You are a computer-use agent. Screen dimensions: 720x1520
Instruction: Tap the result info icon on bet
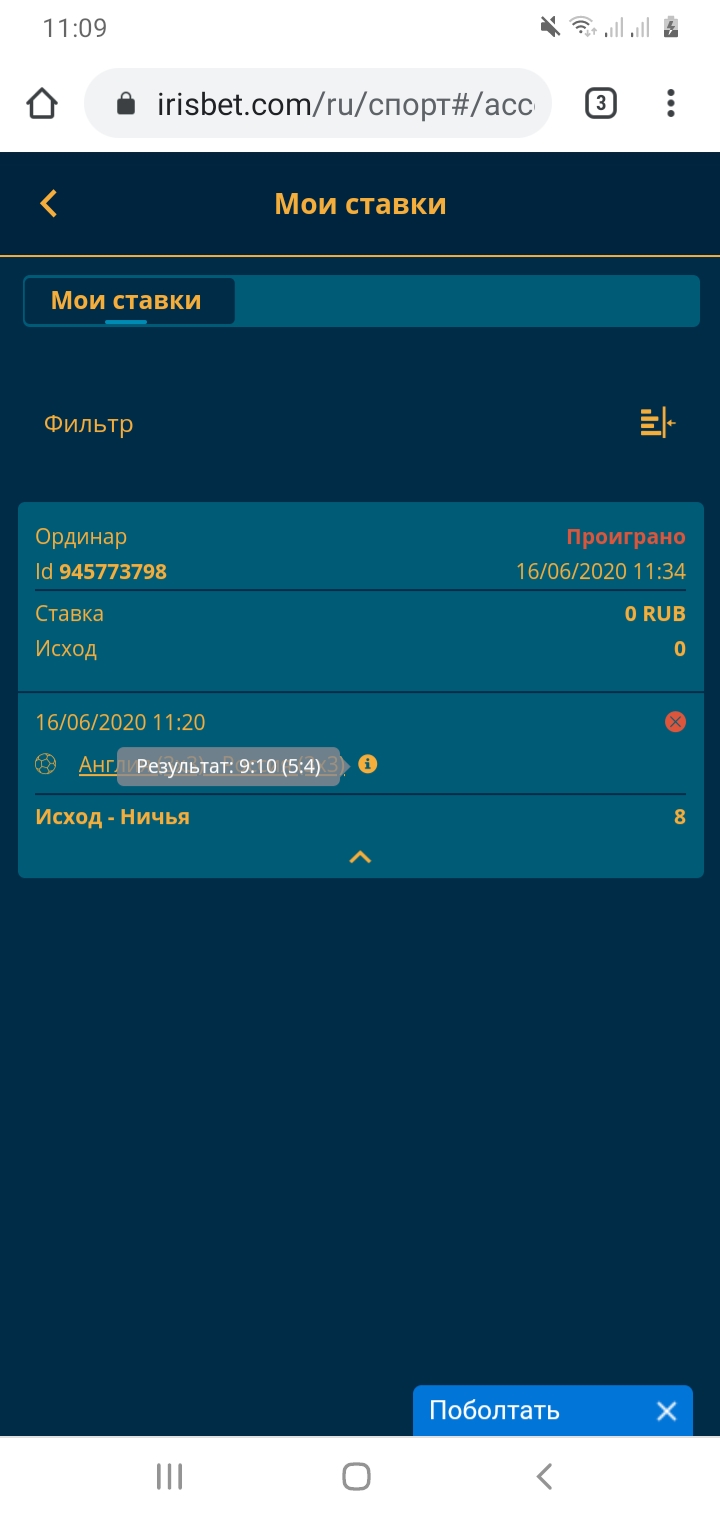pyautogui.click(x=368, y=764)
